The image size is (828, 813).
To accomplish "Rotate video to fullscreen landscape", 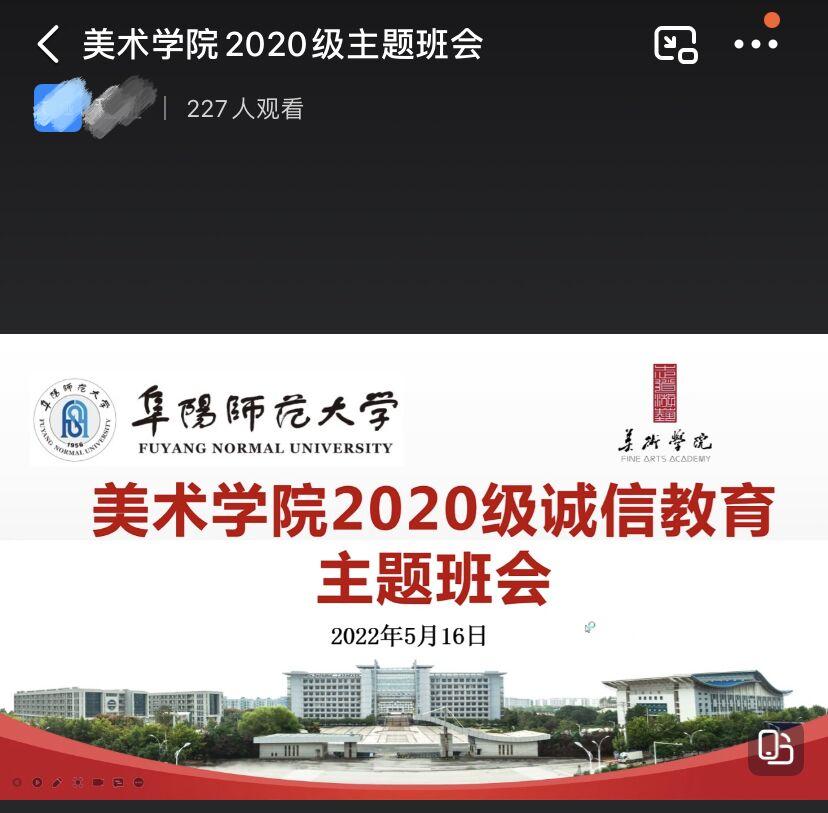I will coord(776,748).
